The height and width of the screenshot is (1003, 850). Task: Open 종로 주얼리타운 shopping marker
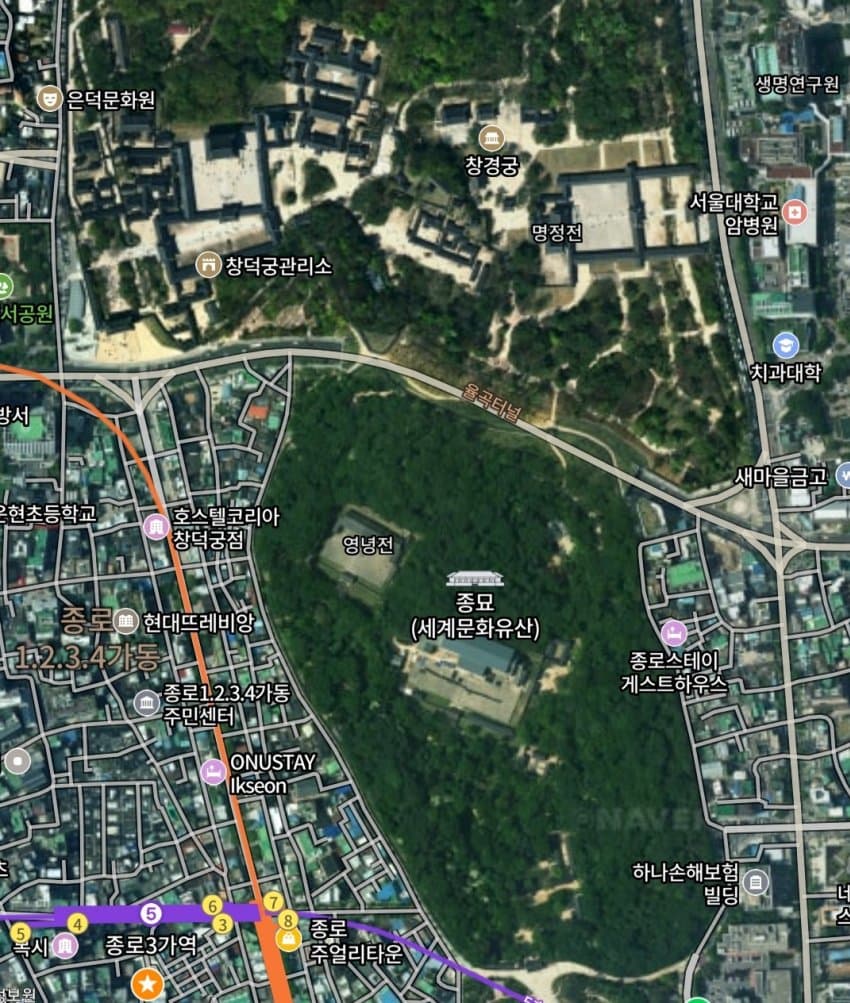pos(289,939)
